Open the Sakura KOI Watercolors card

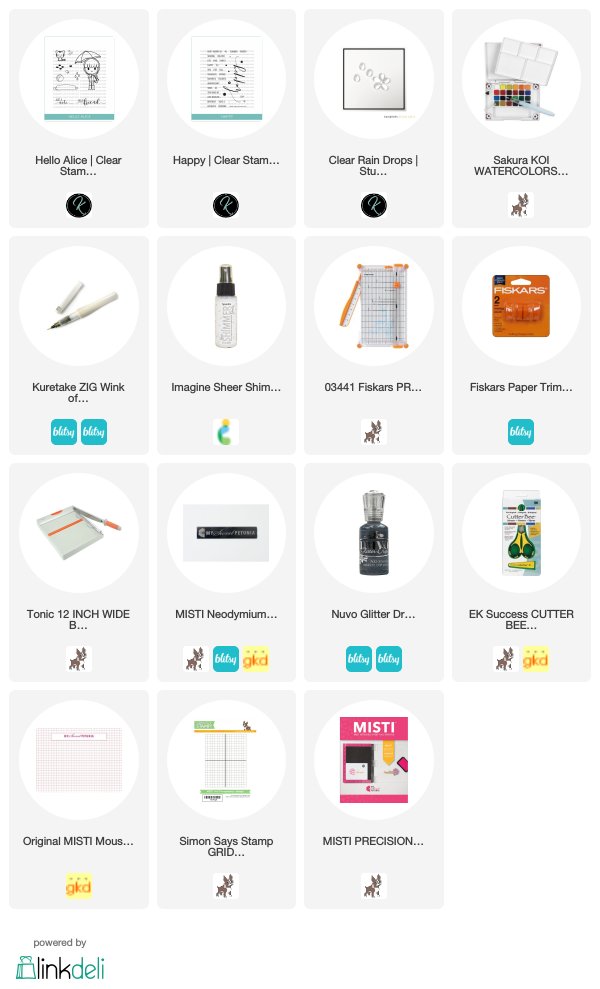point(521,118)
